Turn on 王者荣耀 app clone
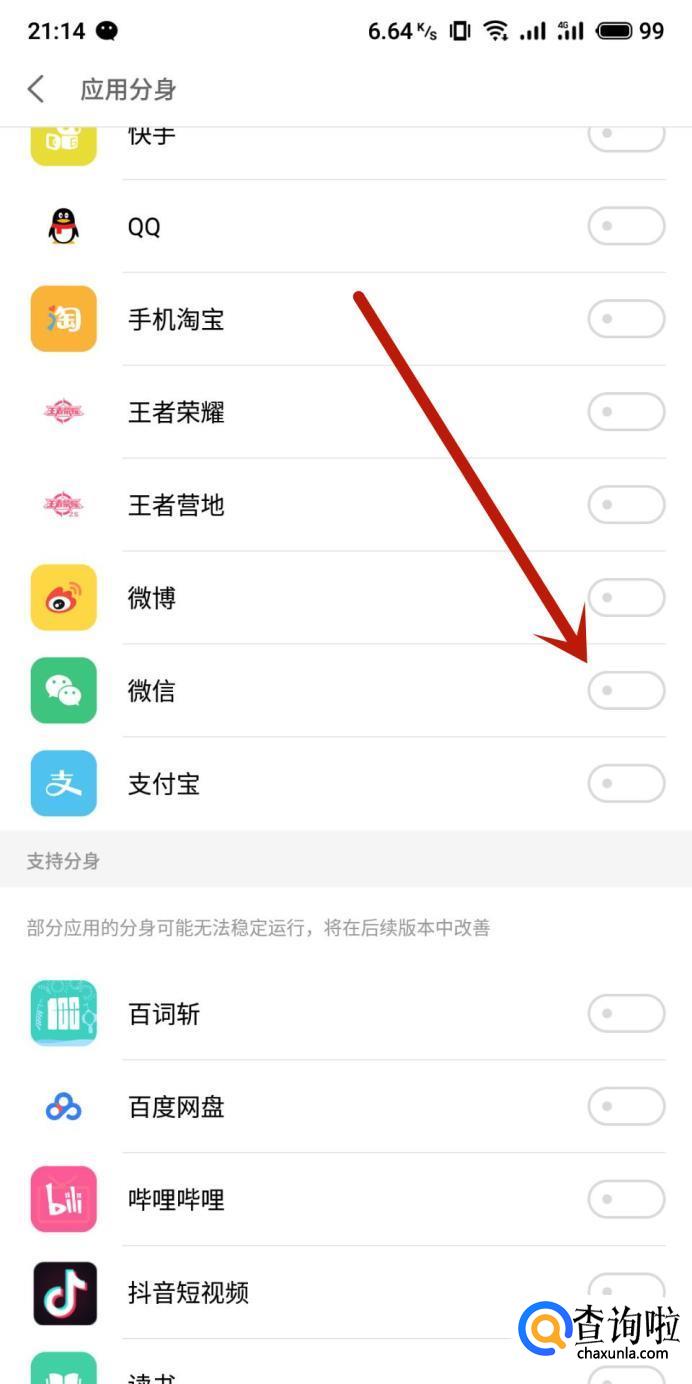Viewport: 692px width, 1384px height. tap(626, 412)
